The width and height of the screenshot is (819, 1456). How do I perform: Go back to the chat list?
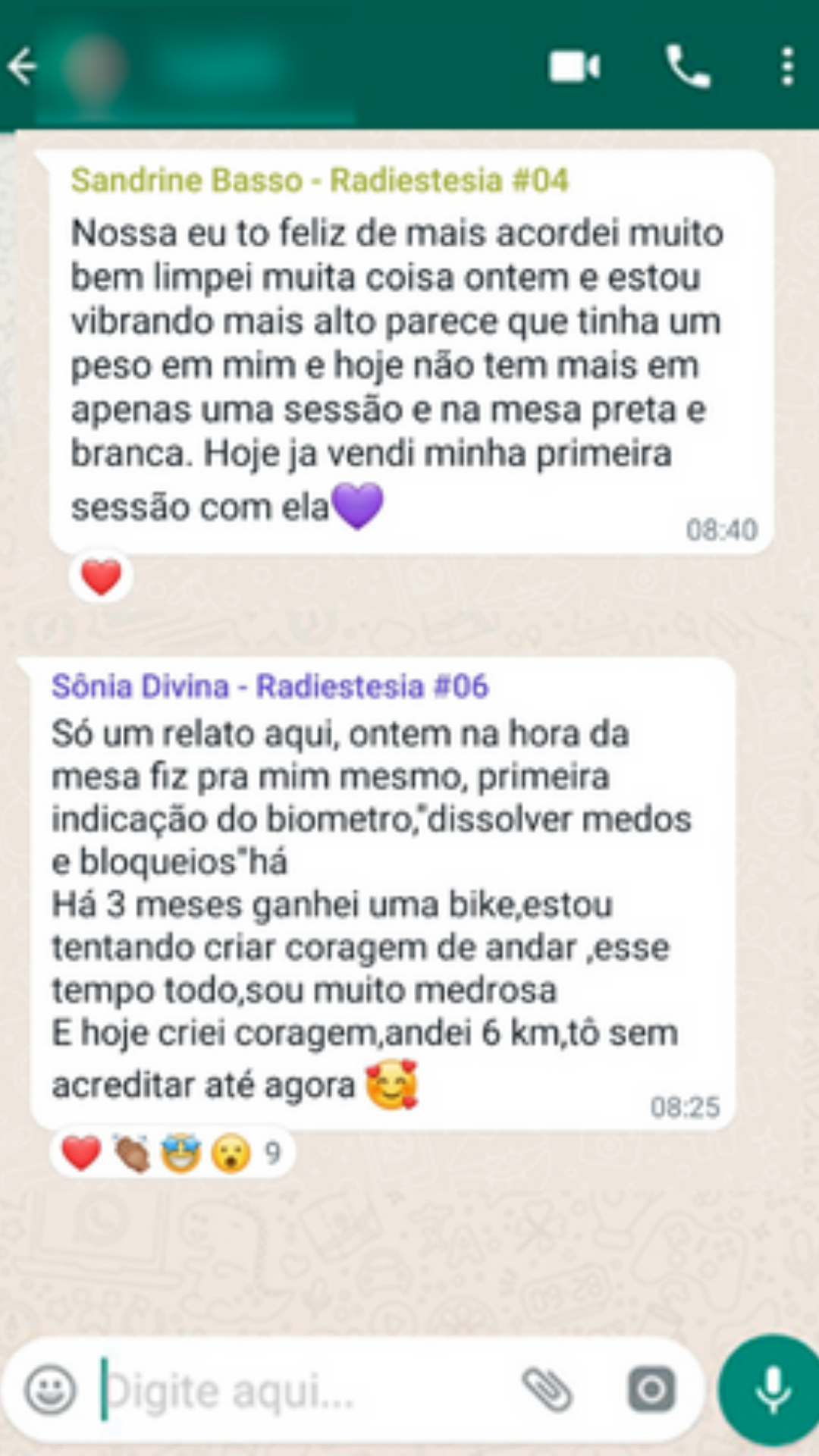tap(23, 67)
